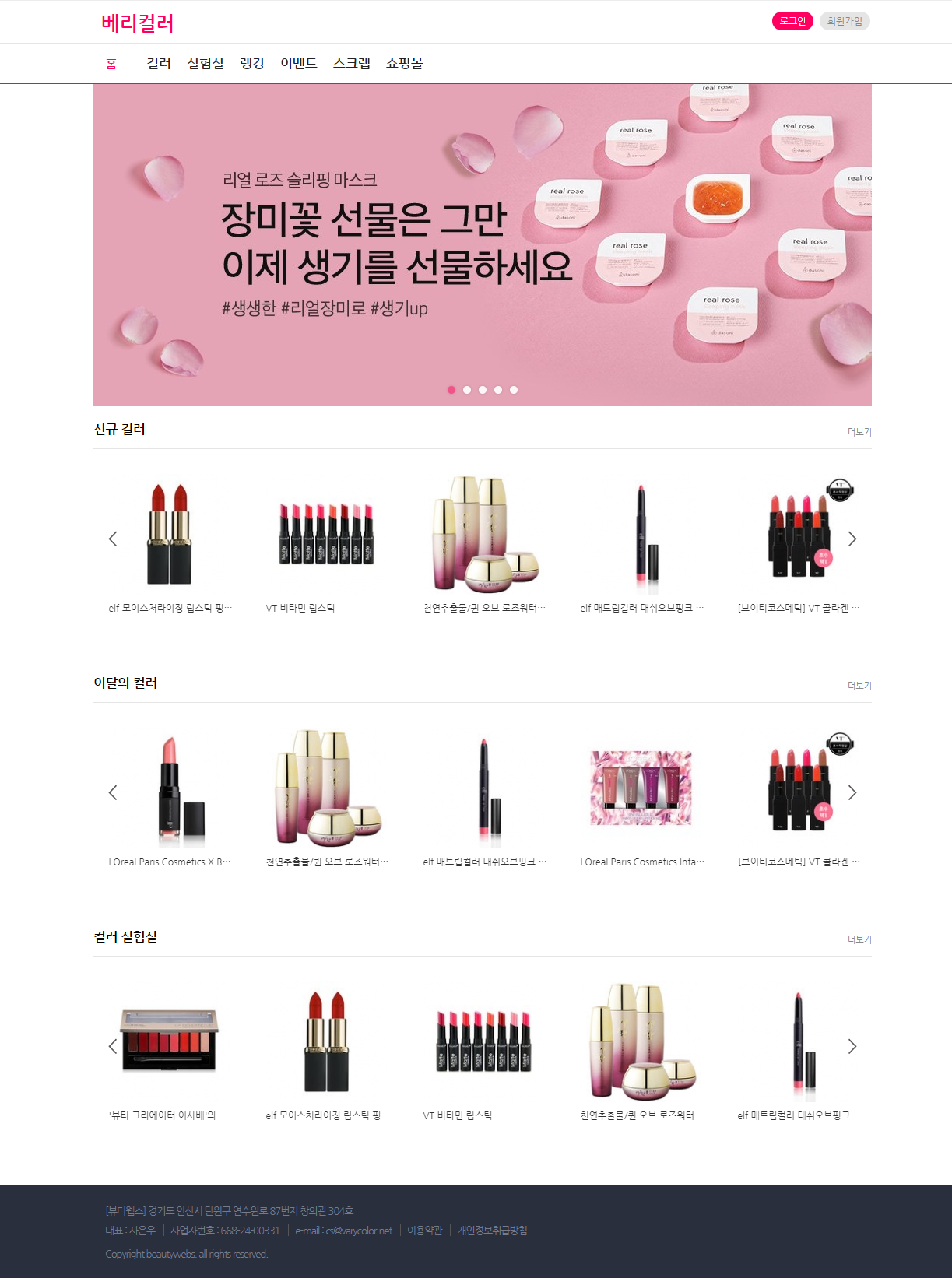Jump to the second banner slide dot
952x1278 pixels.
point(467,390)
